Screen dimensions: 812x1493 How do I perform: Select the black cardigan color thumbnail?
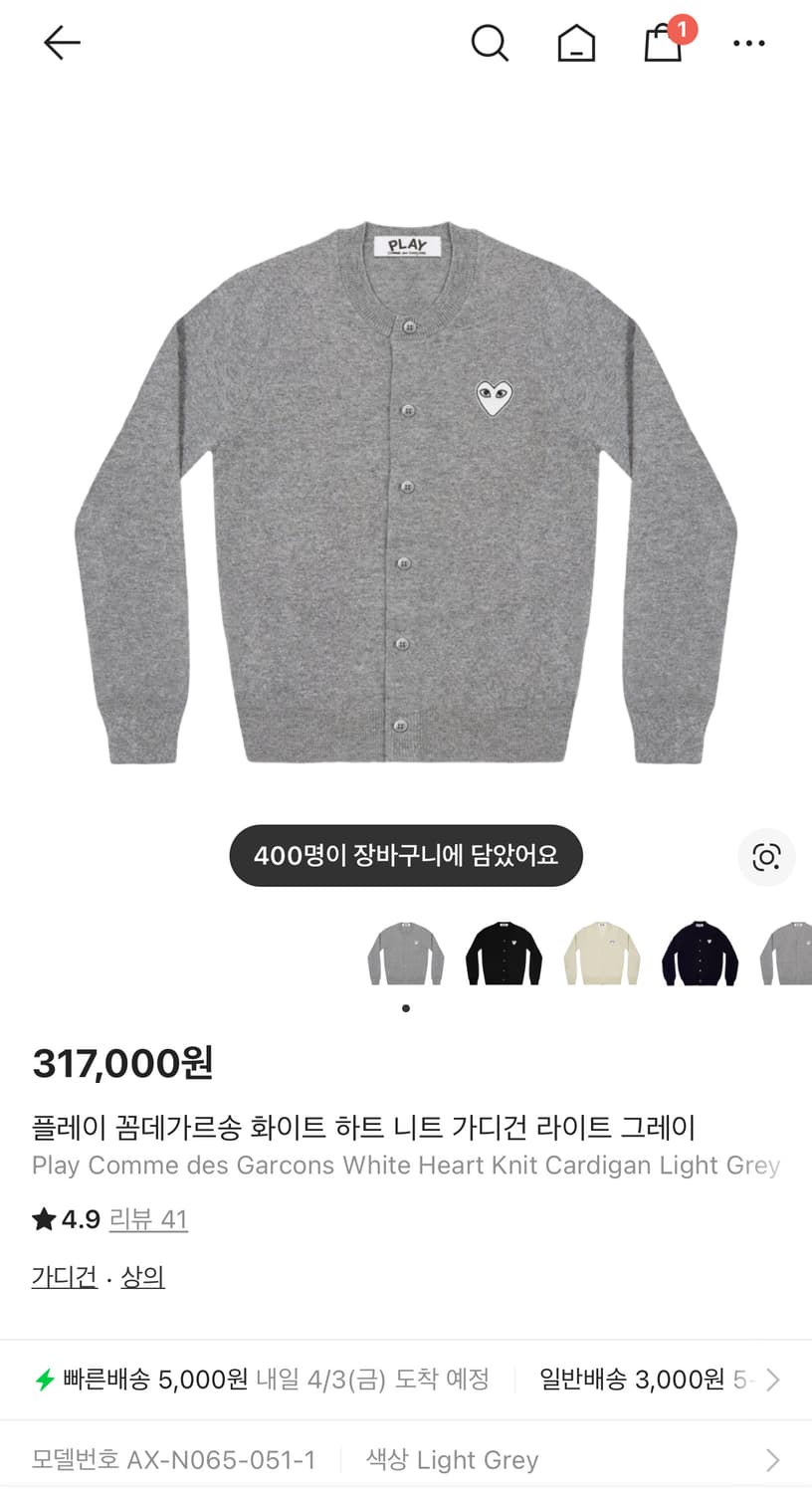point(504,953)
